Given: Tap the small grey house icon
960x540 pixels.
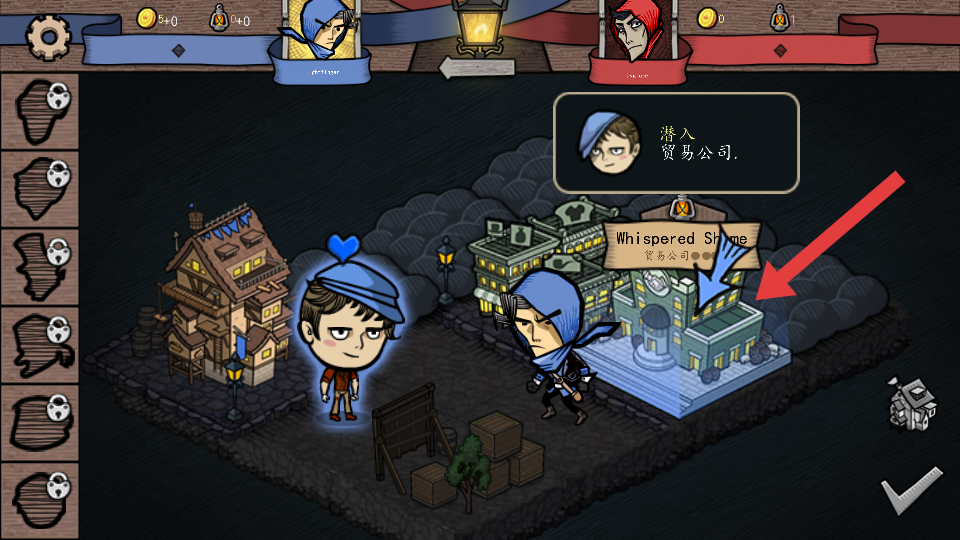Looking at the screenshot, I should point(913,404).
